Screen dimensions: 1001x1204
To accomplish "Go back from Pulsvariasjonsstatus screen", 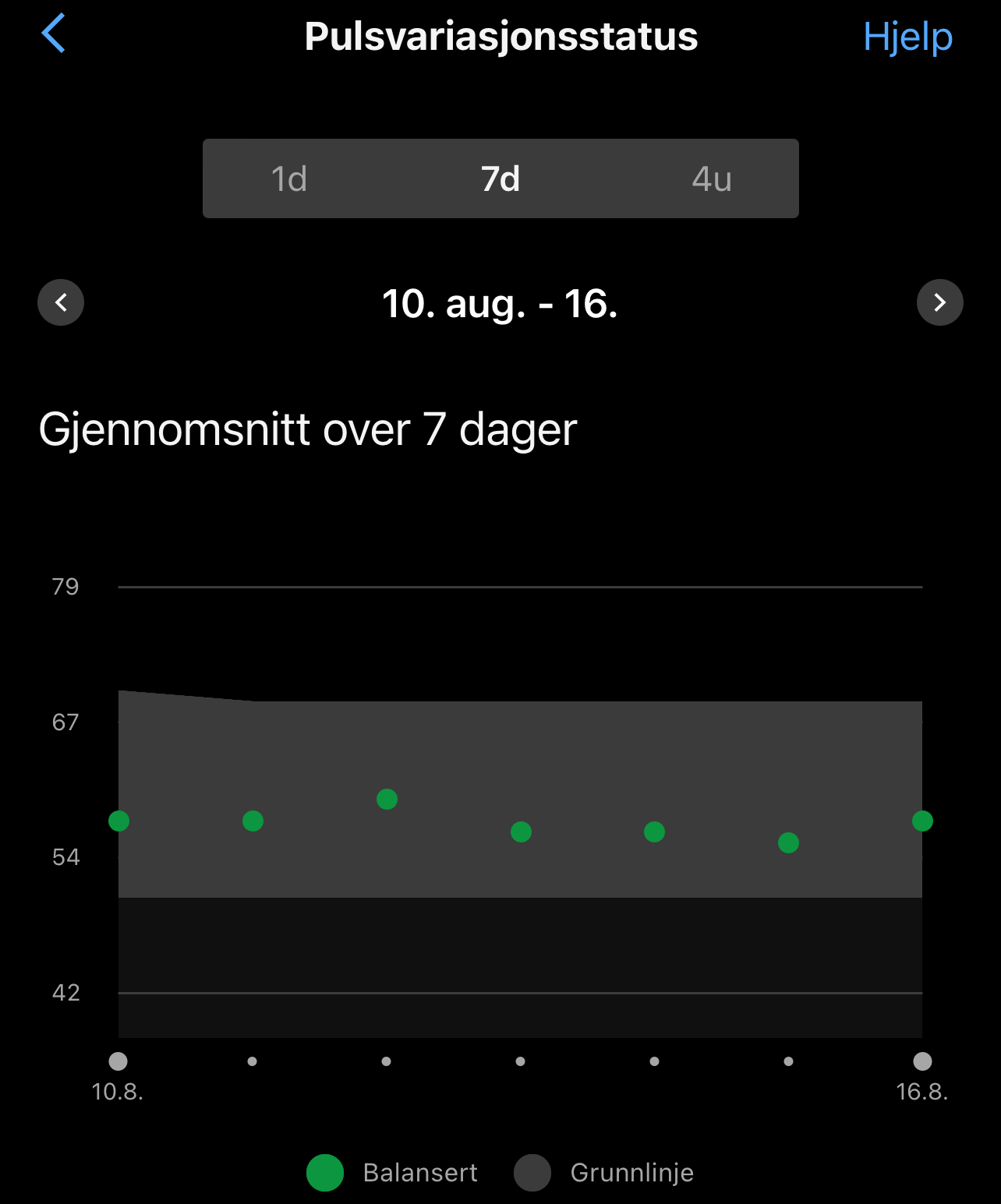I will point(53,34).
